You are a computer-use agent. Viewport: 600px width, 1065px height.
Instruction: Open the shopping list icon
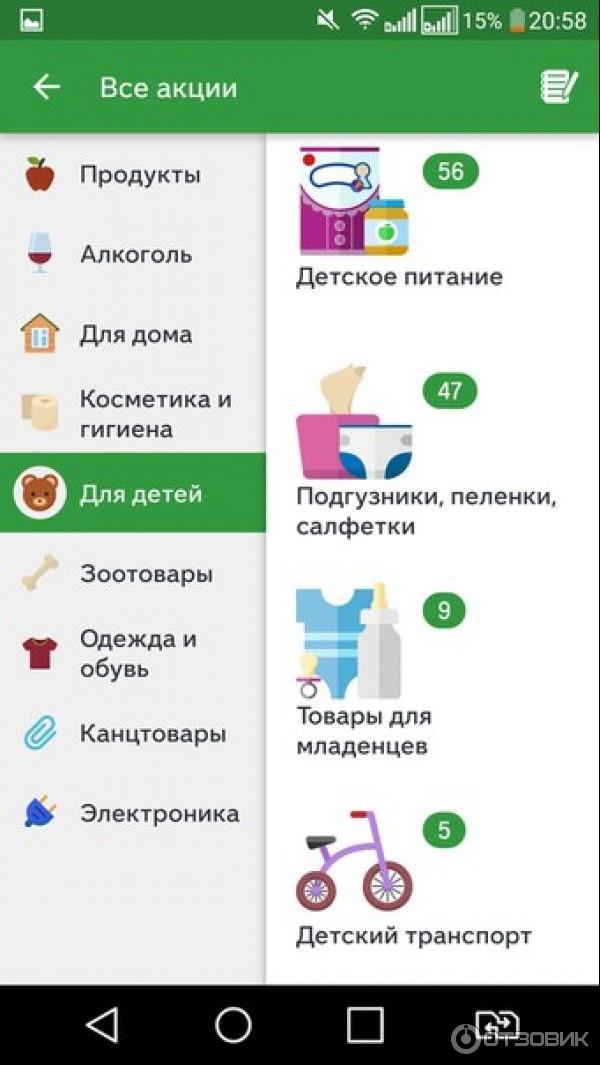[x=558, y=88]
